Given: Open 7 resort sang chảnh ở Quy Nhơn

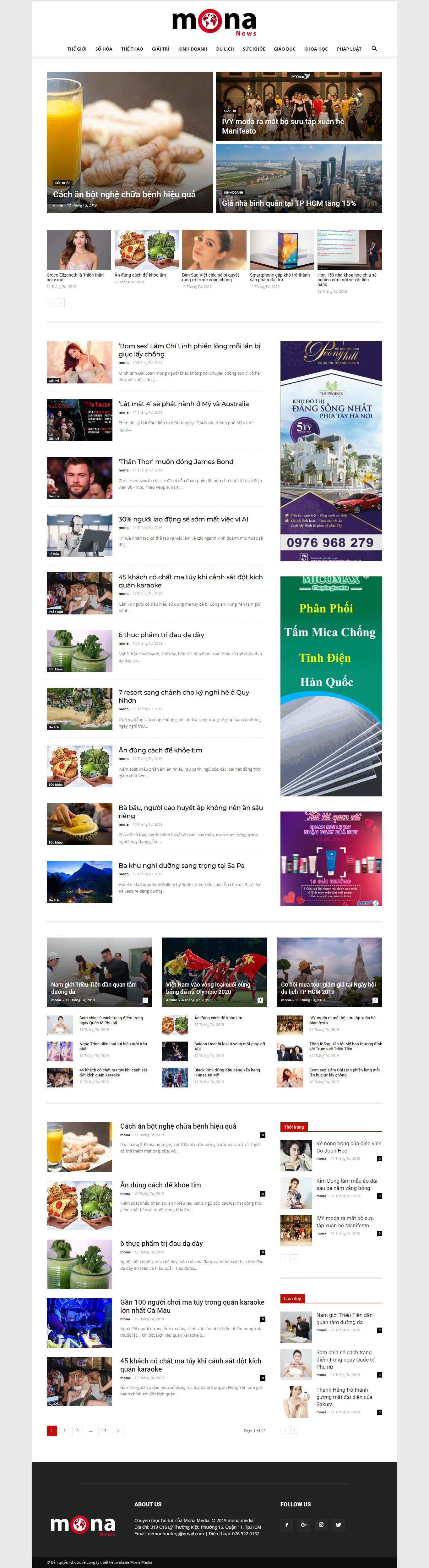Looking at the screenshot, I should click(x=183, y=696).
